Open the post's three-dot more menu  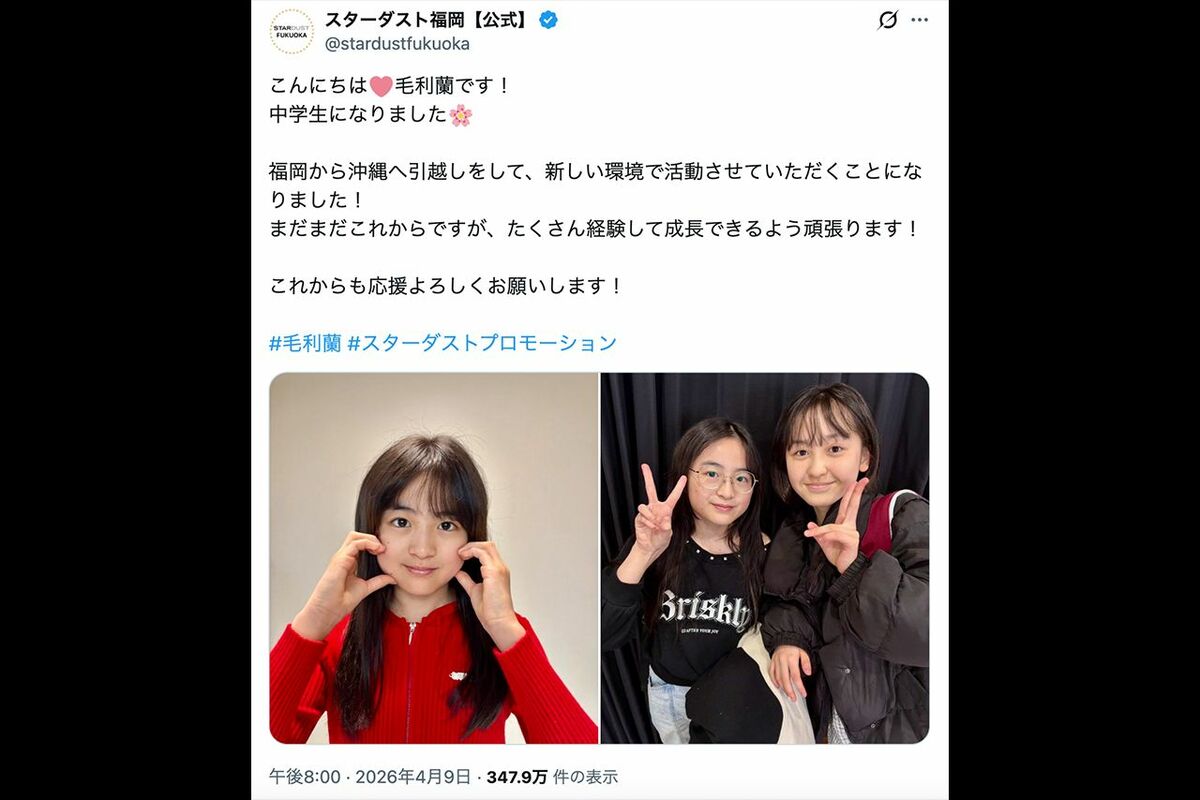(x=919, y=20)
